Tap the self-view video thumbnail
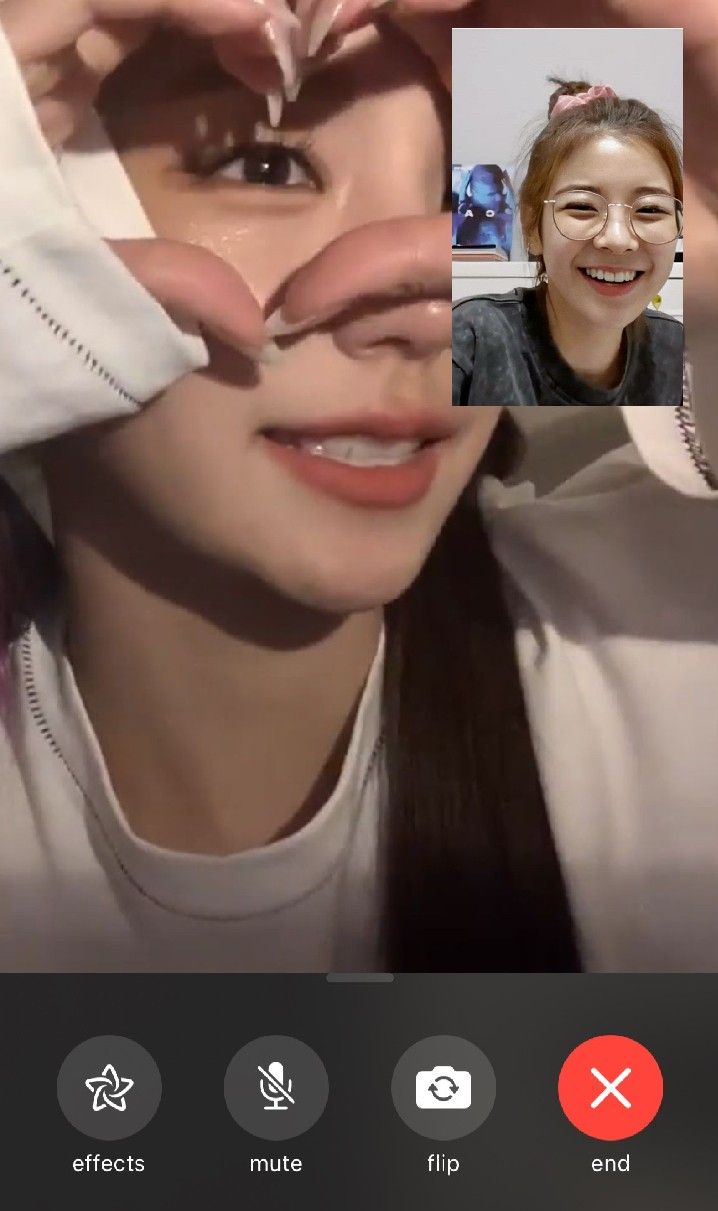This screenshot has width=718, height=1211. [567, 217]
